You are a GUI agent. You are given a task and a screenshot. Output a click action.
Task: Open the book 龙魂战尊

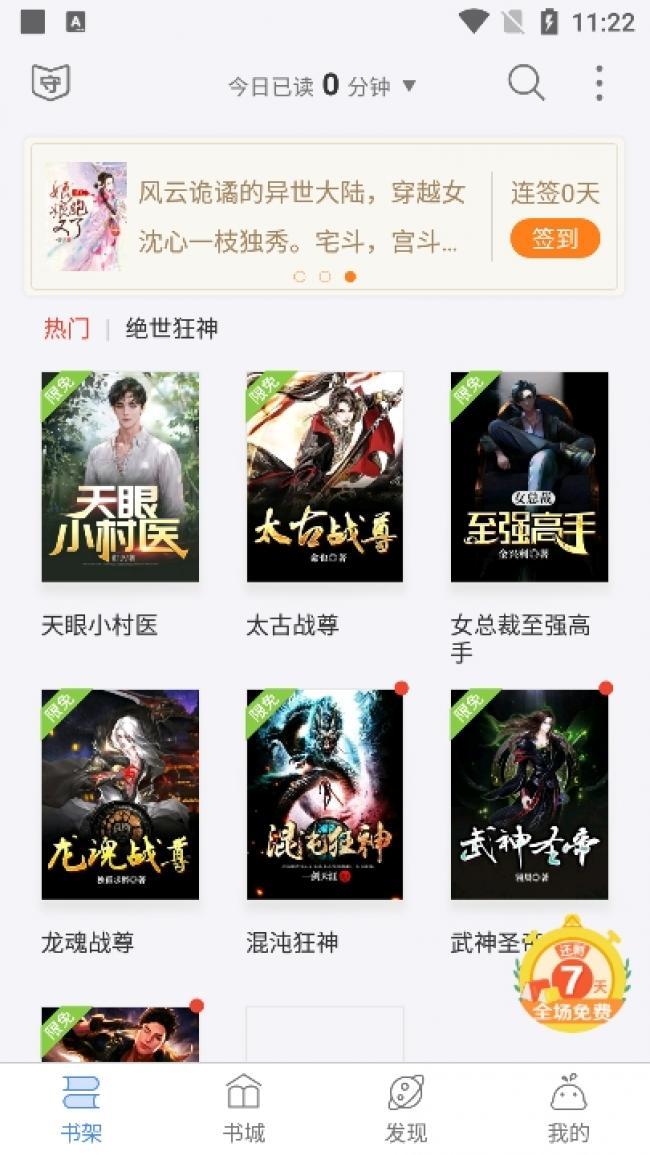pyautogui.click(x=120, y=794)
